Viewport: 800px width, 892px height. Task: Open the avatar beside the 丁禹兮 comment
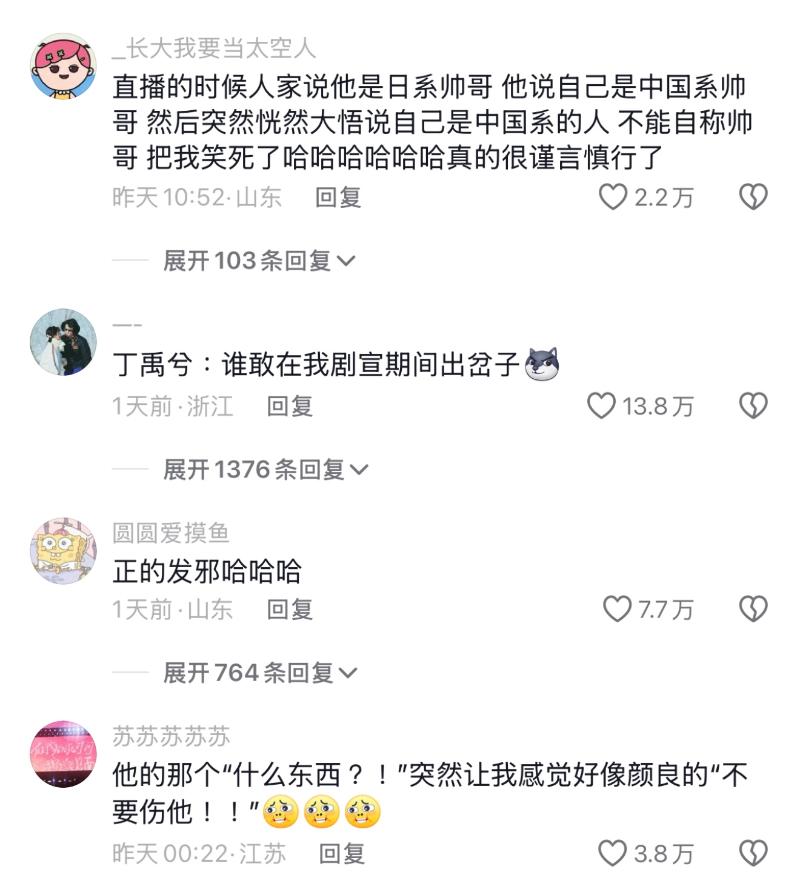[x=64, y=342]
